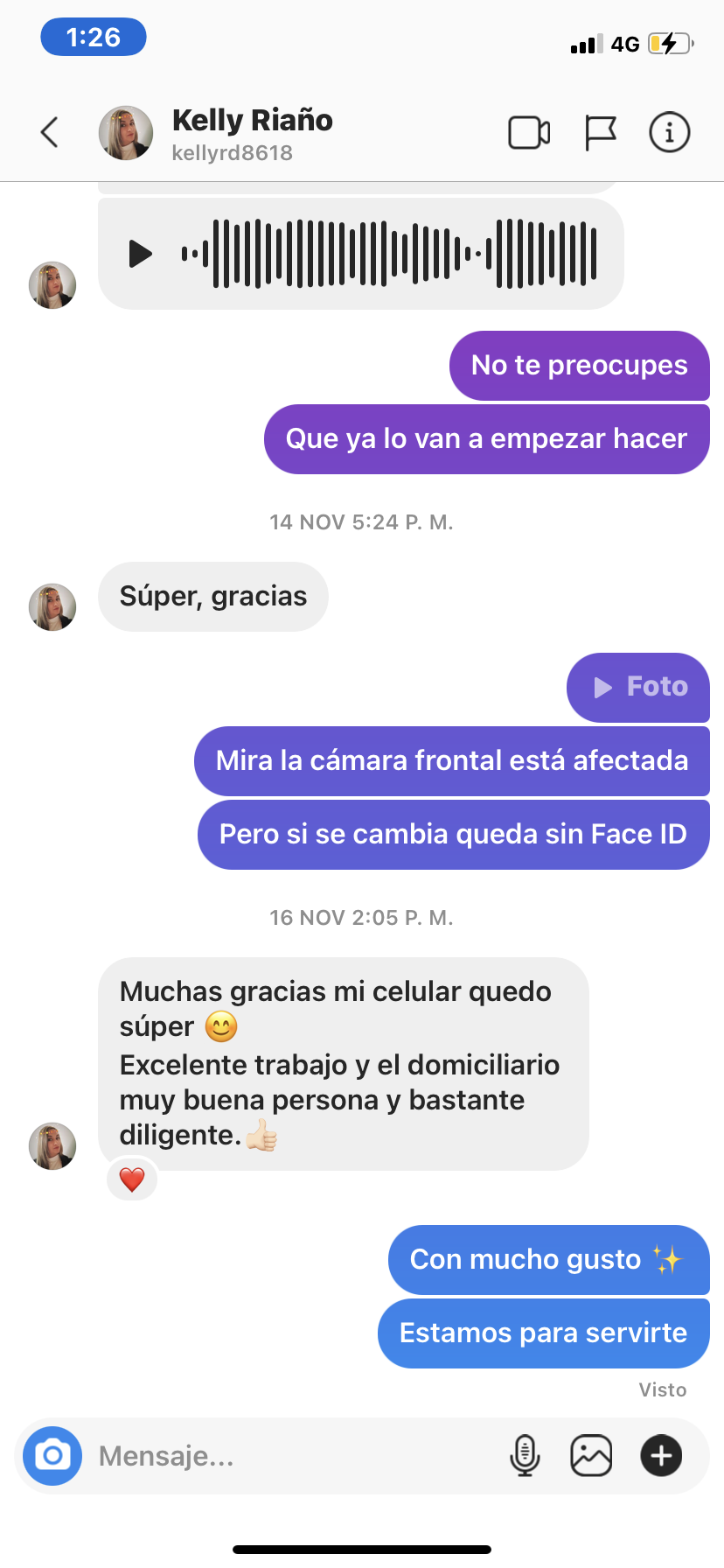This screenshot has height=1568, width=724.
Task: Play the voice message
Action: [x=140, y=254]
